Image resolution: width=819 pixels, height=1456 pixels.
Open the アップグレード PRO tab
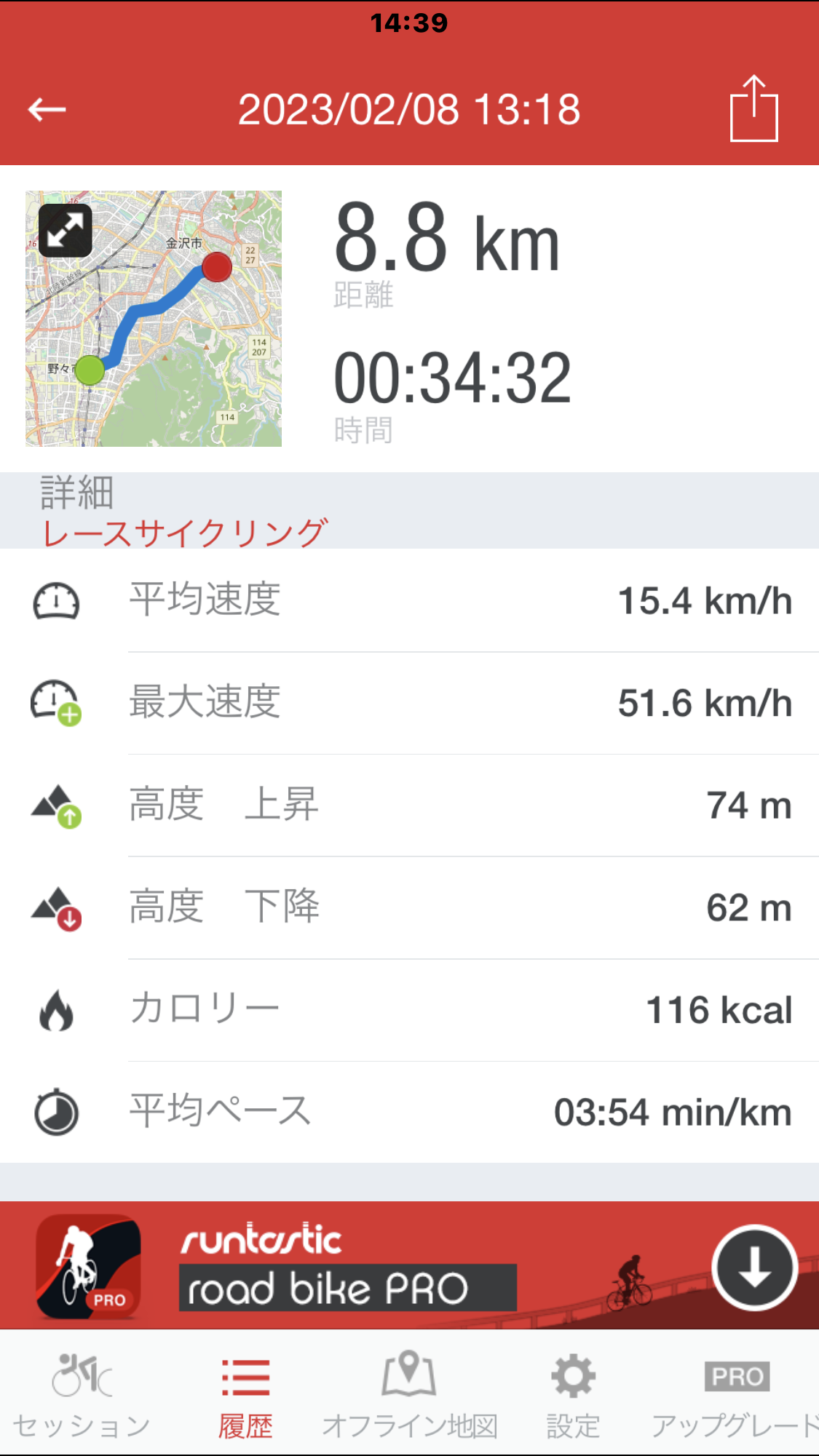pos(737,1395)
